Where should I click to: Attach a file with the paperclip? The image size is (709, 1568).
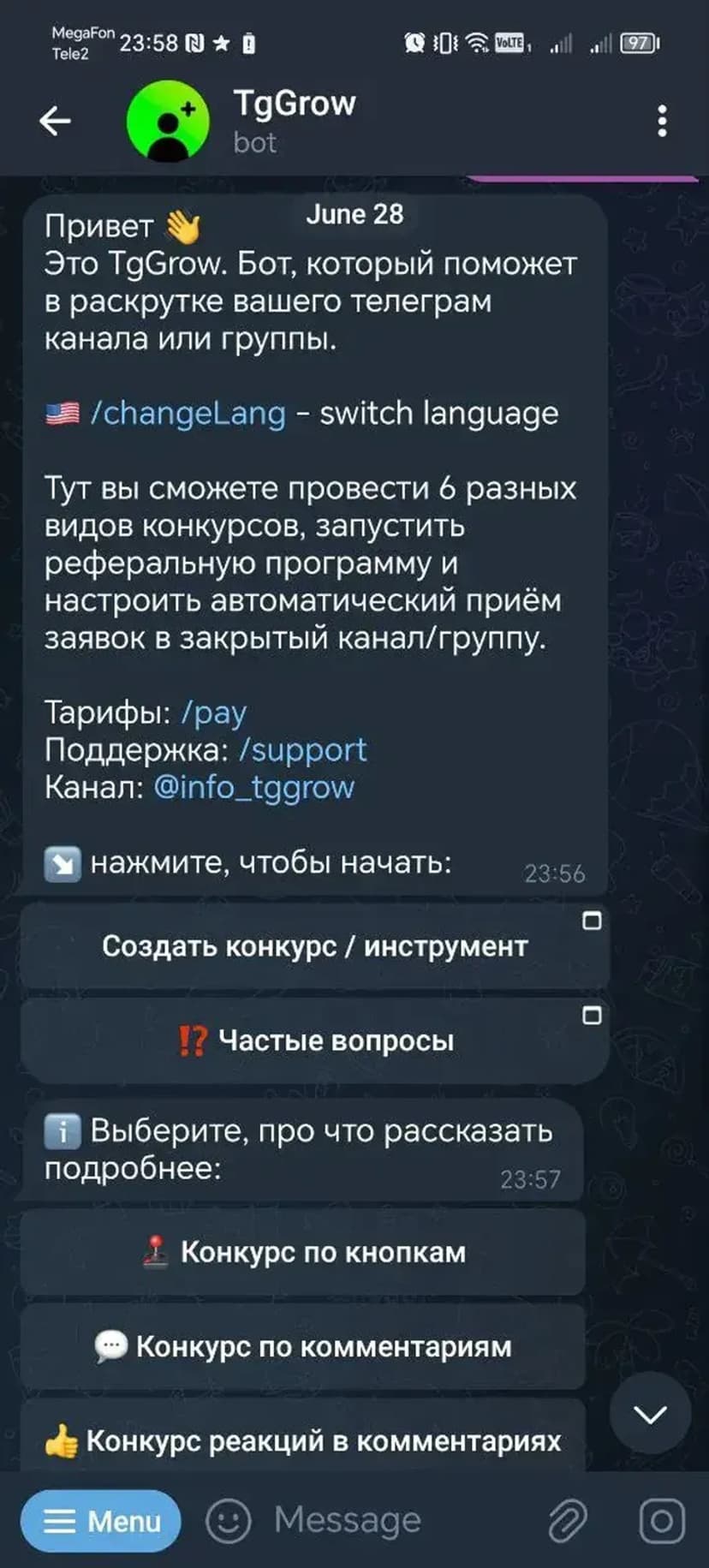[x=567, y=1521]
